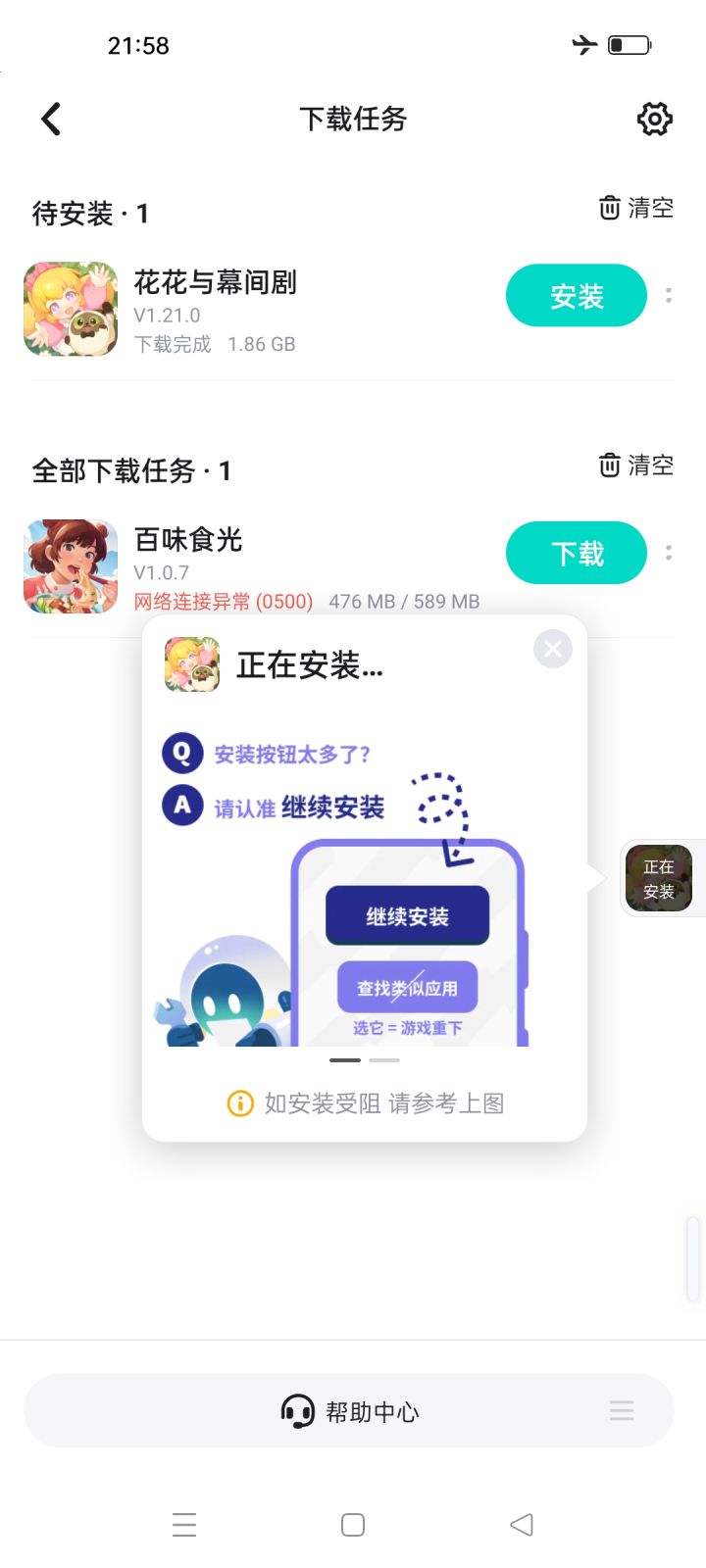706x1568 pixels.
Task: Open the settings gear on the download page
Action: point(653,119)
